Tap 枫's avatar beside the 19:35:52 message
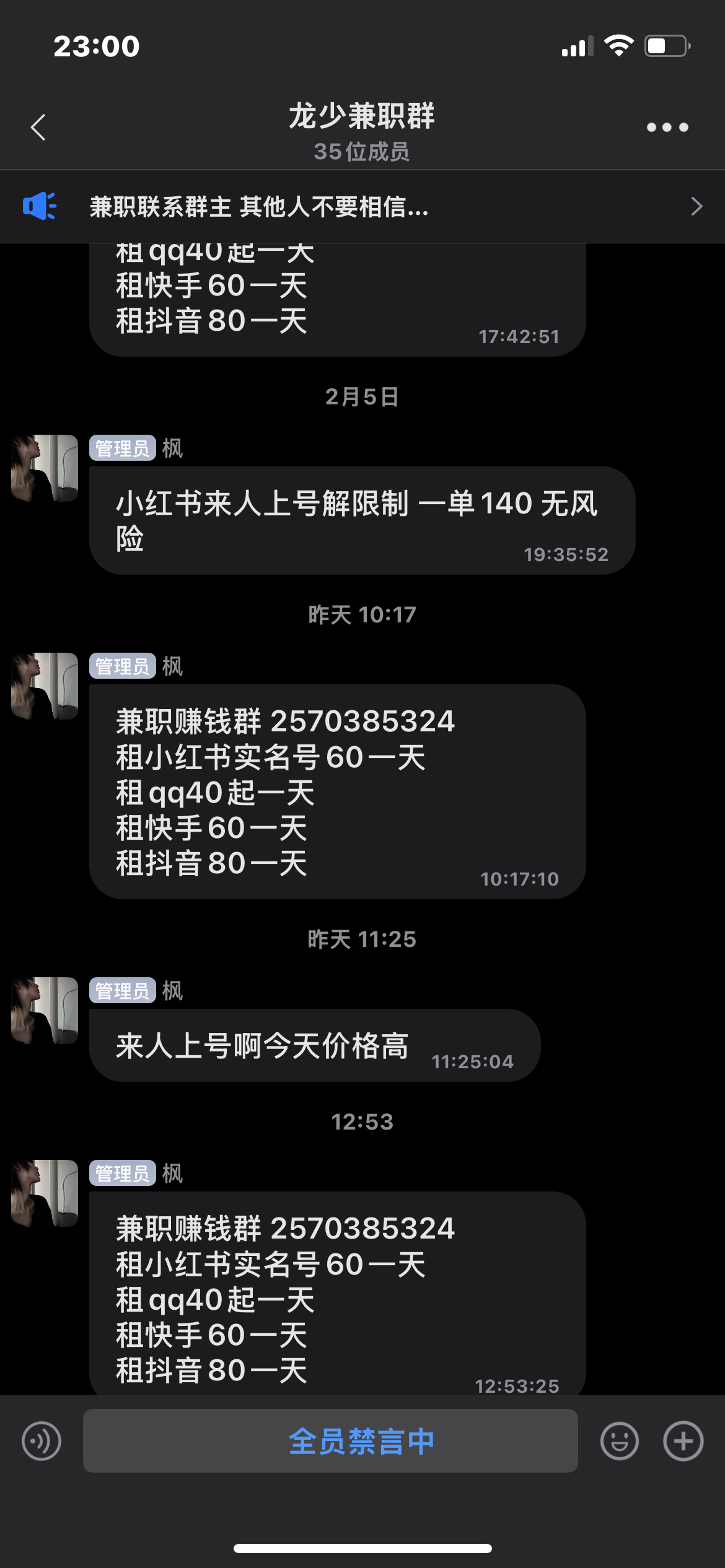The image size is (725, 1568). [x=45, y=468]
